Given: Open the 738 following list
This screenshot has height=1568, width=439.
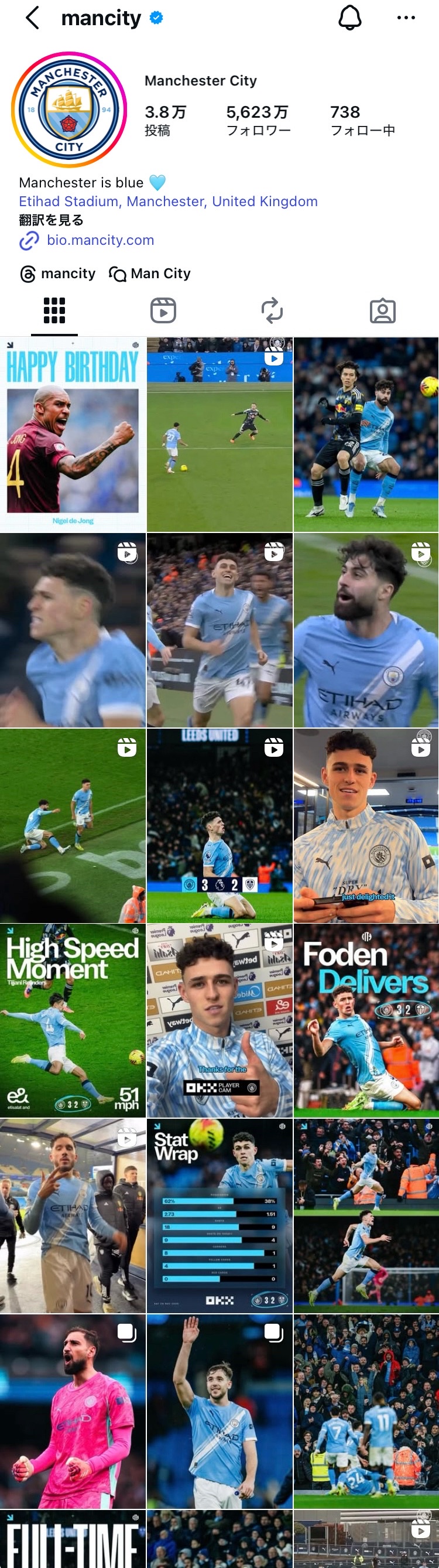Looking at the screenshot, I should point(362,120).
